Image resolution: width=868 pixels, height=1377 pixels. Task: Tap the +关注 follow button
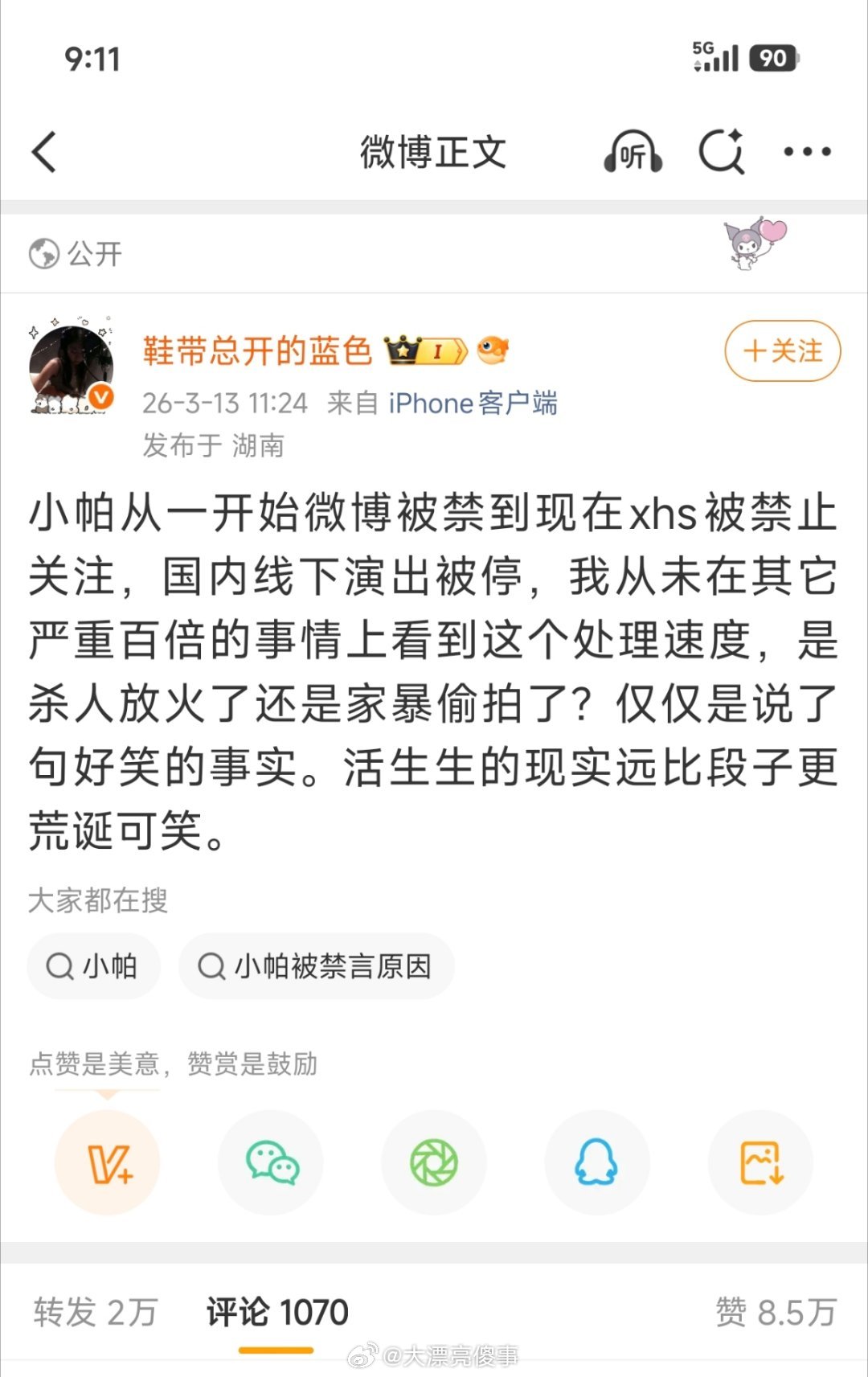[781, 351]
